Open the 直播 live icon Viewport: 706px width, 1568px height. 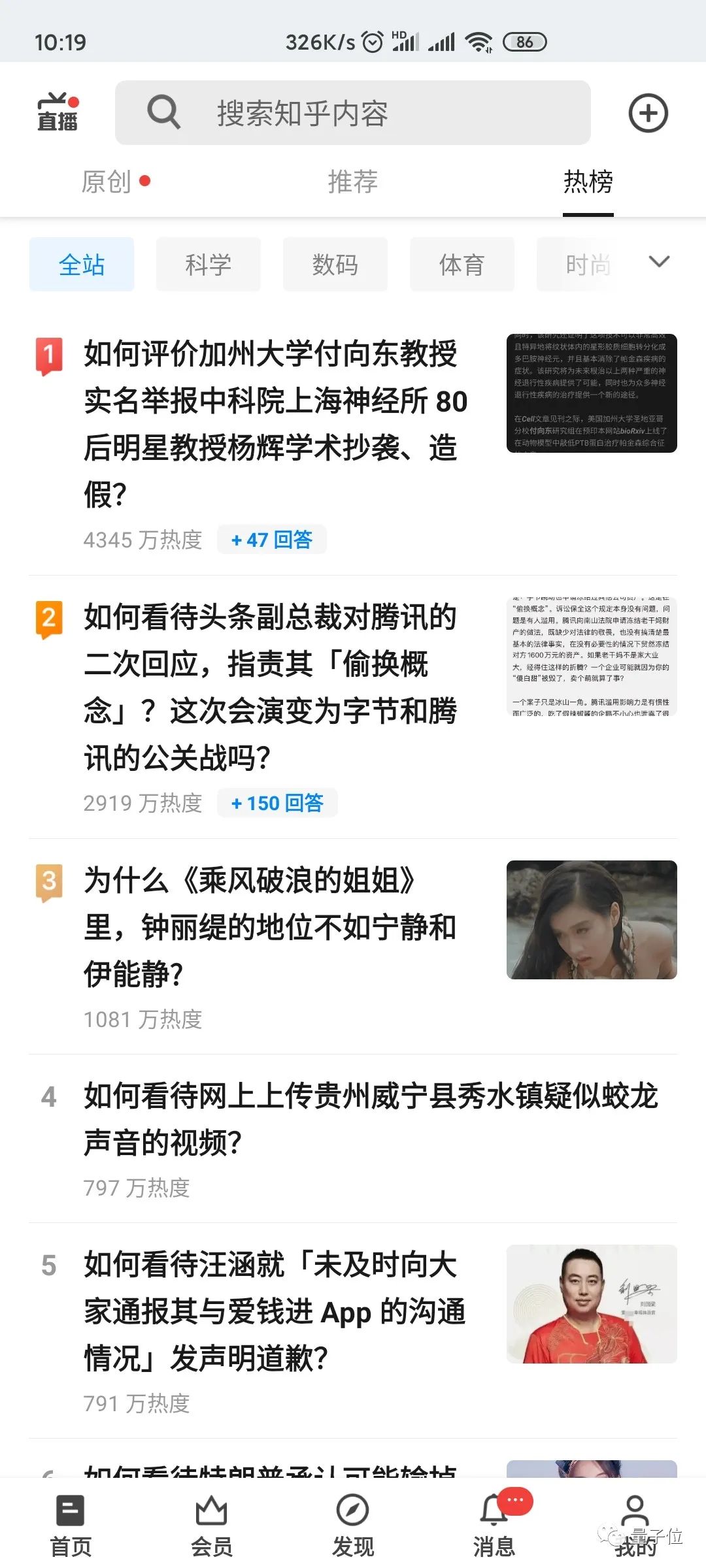[x=58, y=112]
